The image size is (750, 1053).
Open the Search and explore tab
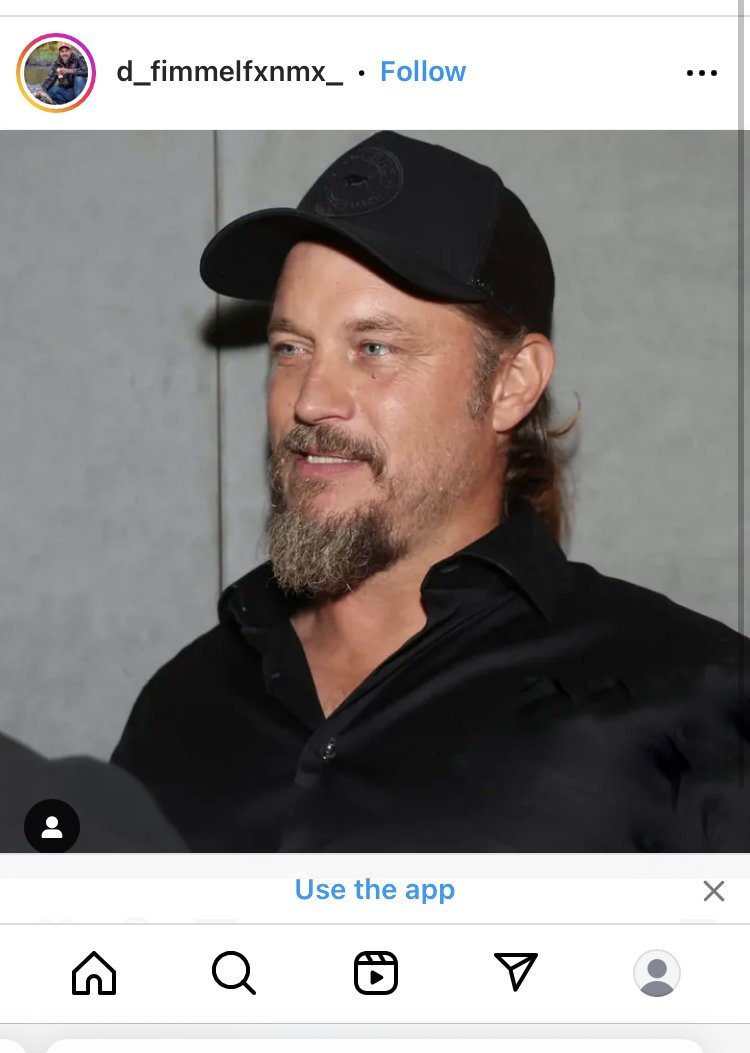click(x=234, y=972)
